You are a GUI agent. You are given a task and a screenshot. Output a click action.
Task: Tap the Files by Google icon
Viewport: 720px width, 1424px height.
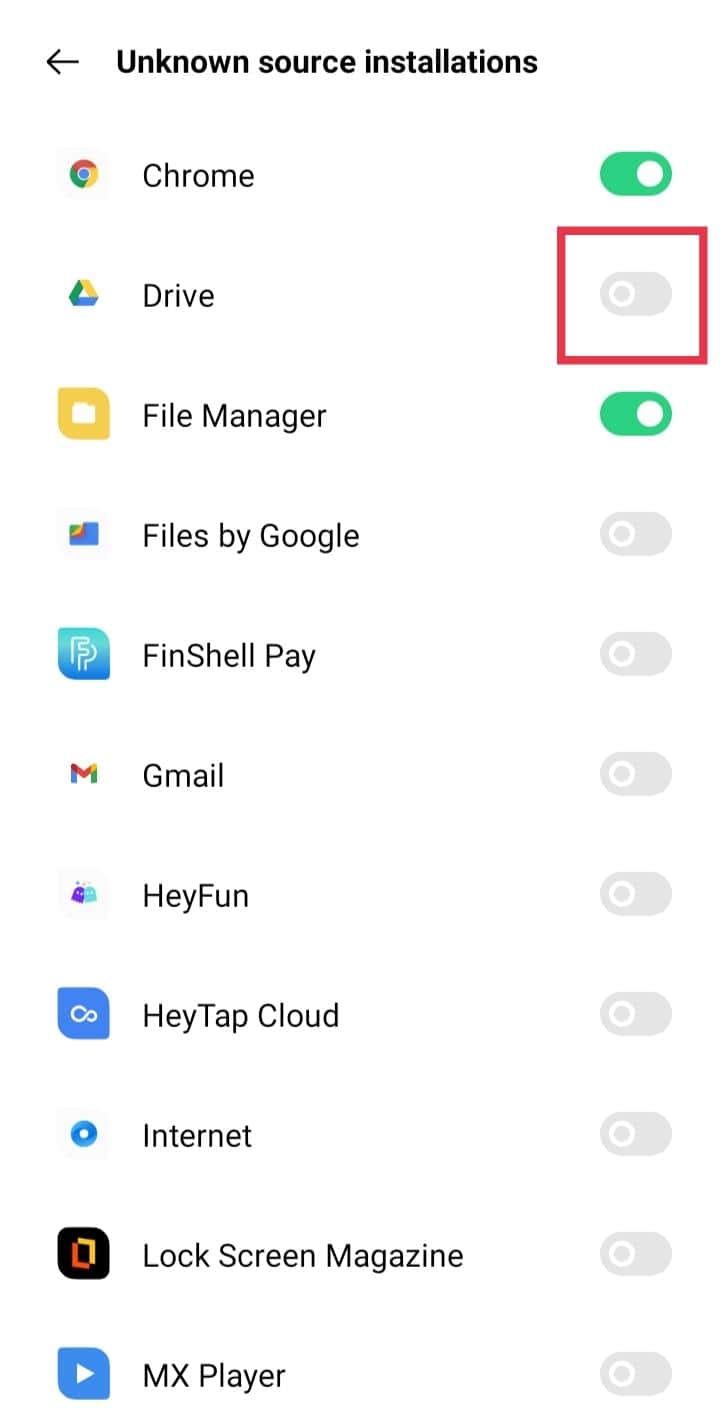(x=83, y=534)
